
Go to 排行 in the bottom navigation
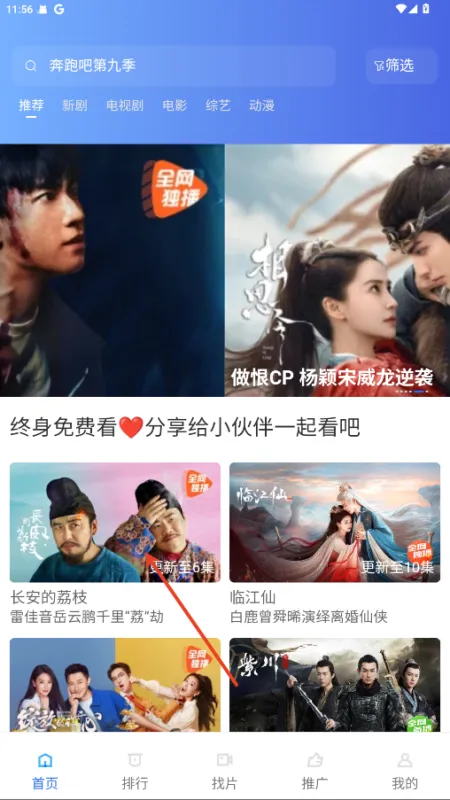pyautogui.click(x=135, y=770)
